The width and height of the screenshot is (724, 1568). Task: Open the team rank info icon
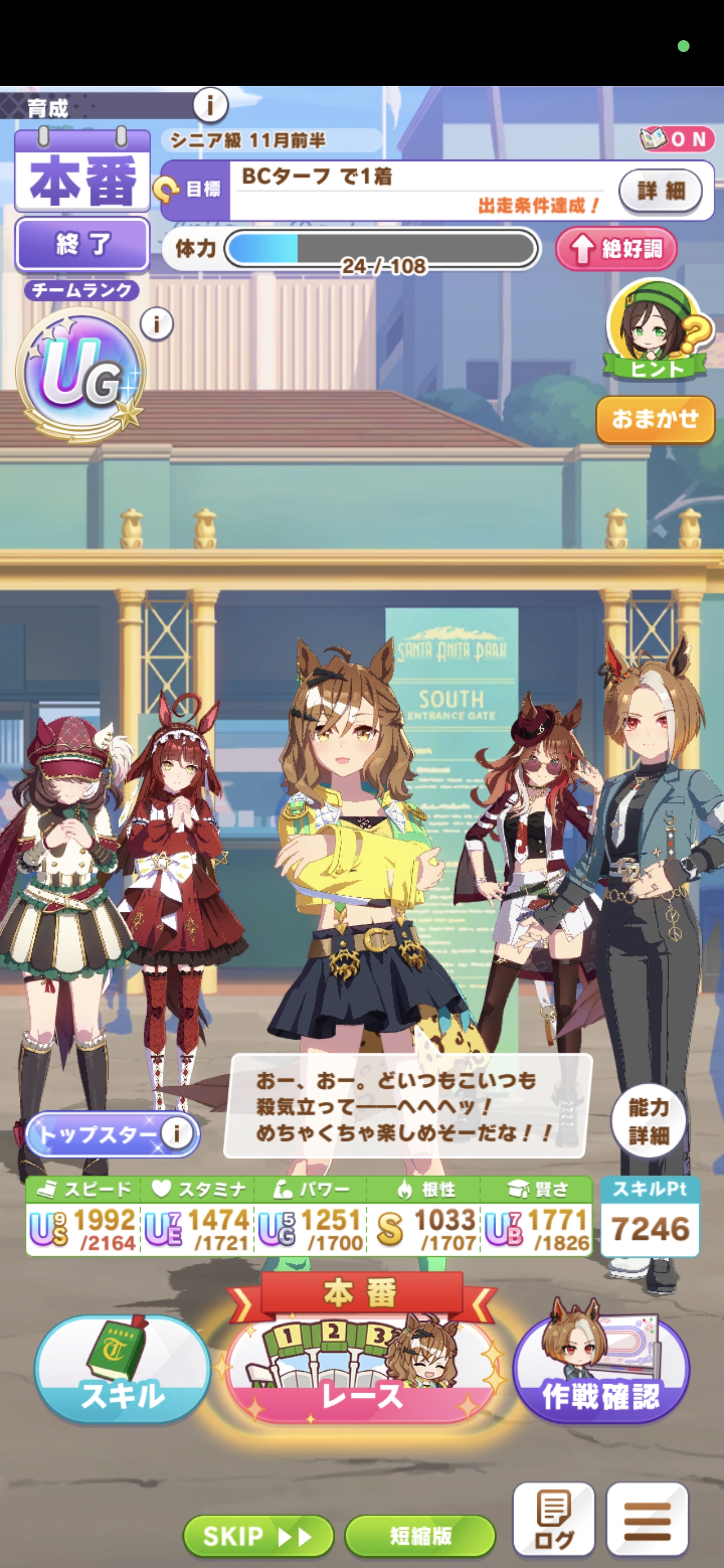157,324
